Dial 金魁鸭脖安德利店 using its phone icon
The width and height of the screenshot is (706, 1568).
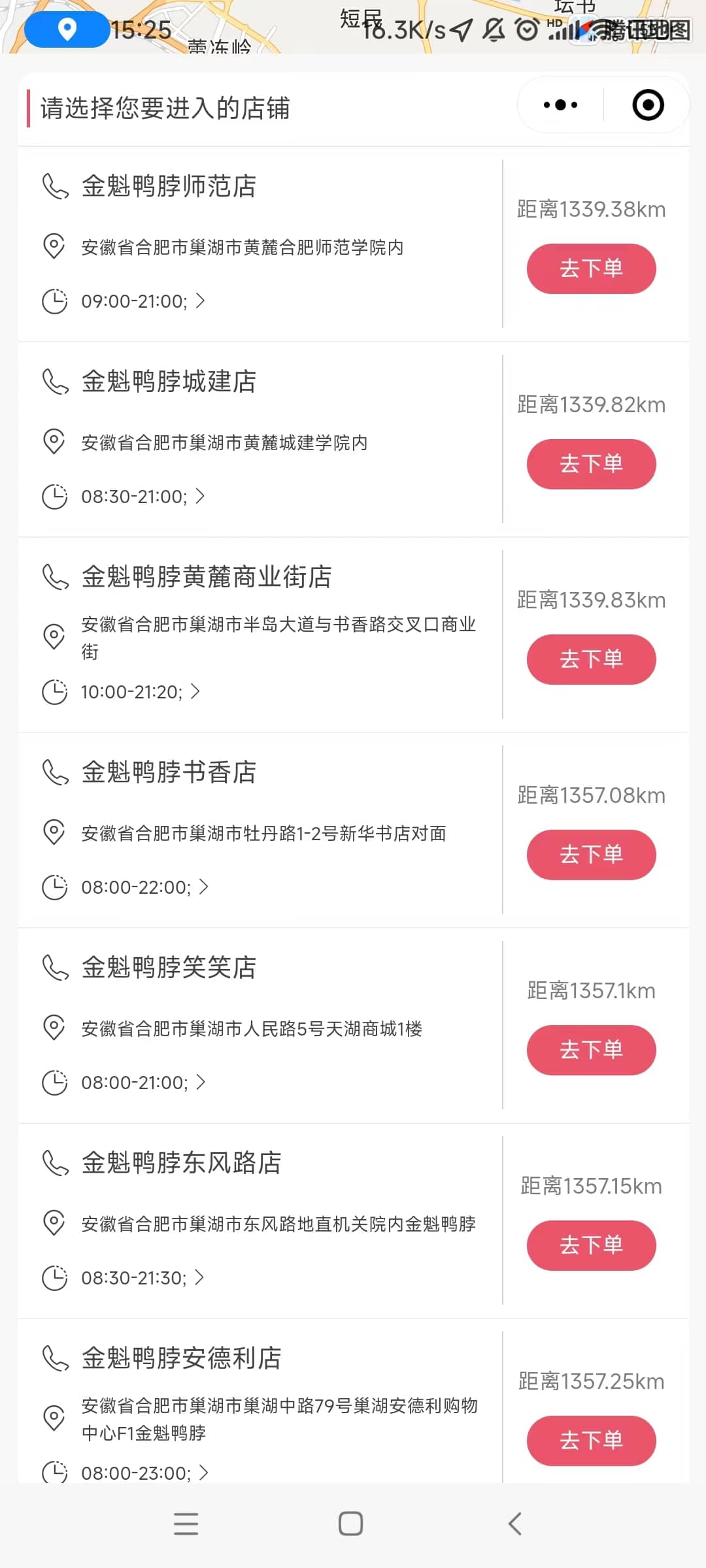click(x=55, y=1358)
